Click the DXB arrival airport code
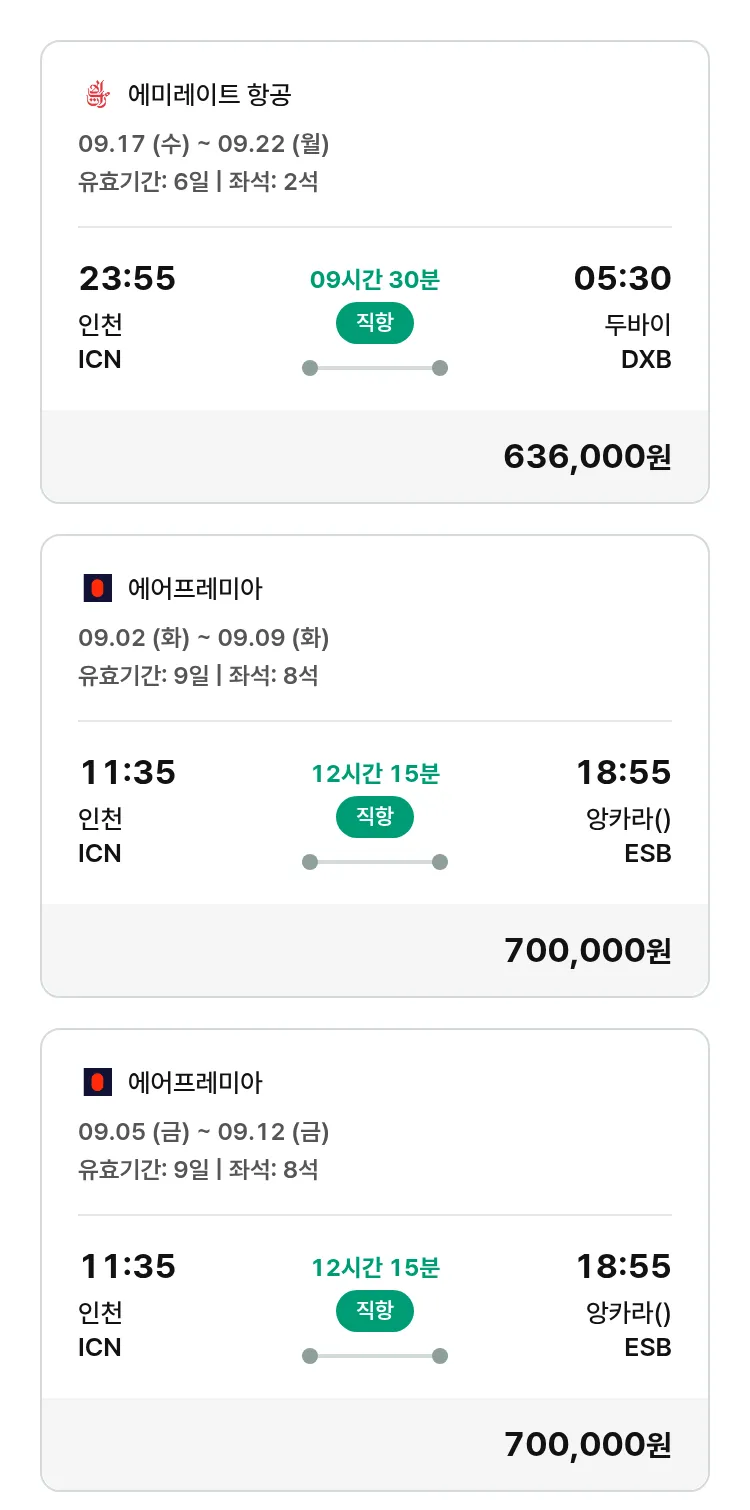Viewport: 750px width, 1510px height. coord(645,360)
